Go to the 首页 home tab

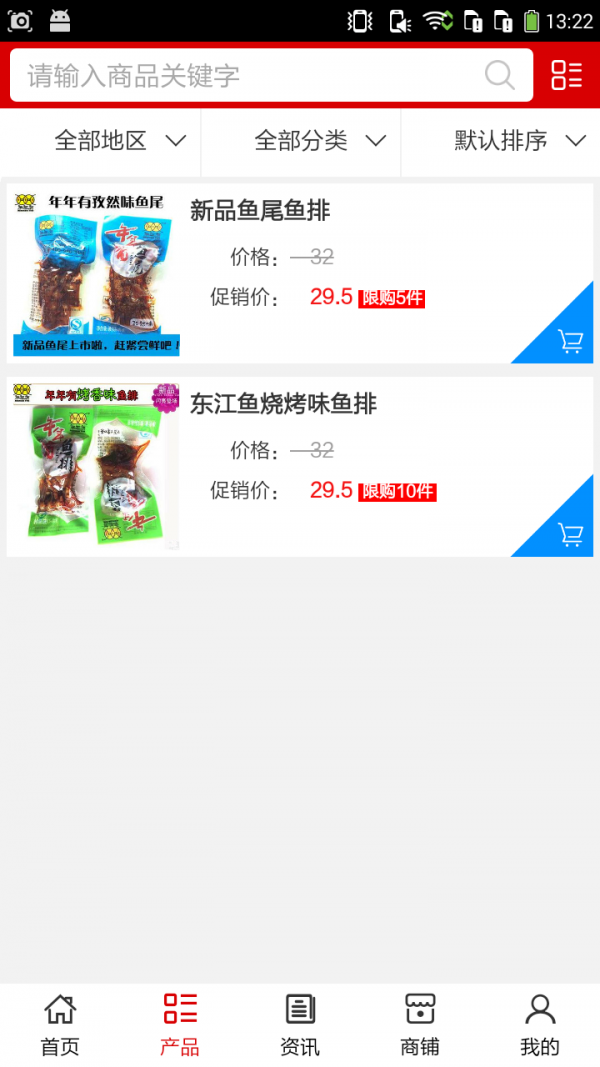click(60, 1025)
